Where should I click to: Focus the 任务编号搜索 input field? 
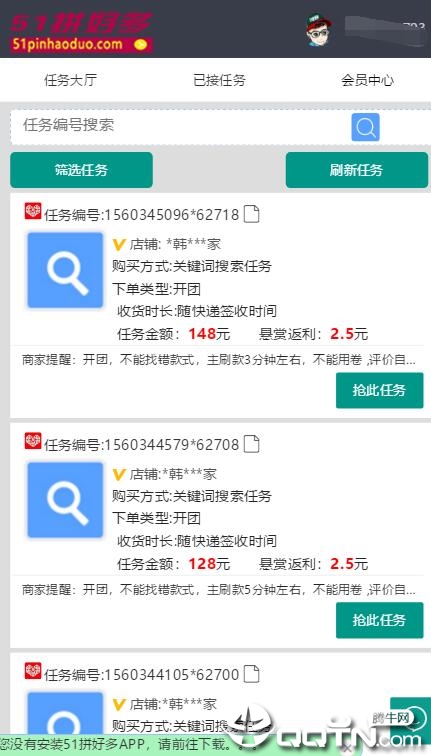click(x=181, y=126)
